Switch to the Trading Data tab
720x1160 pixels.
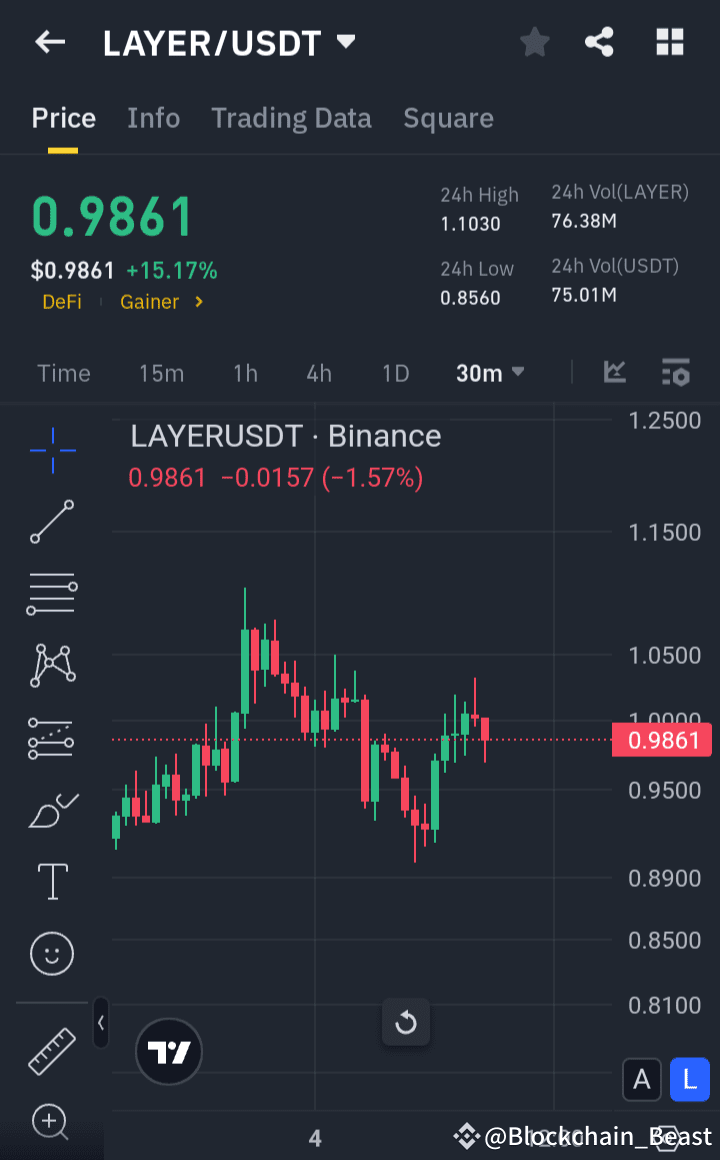(291, 118)
